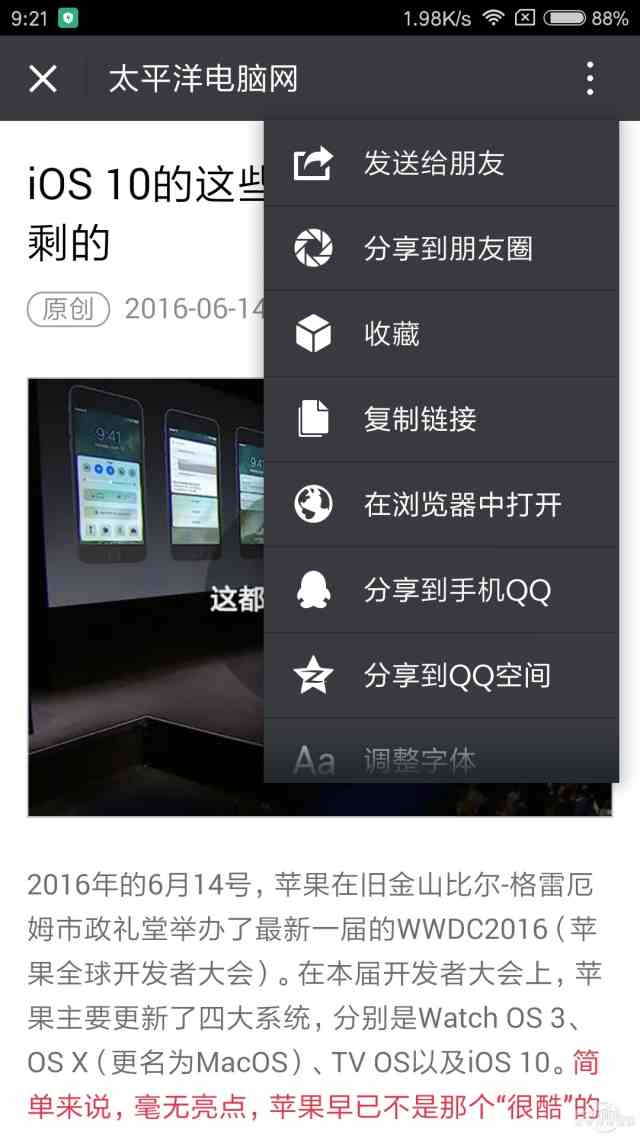Copy the link via 复制链接
640x1138 pixels.
coord(440,419)
